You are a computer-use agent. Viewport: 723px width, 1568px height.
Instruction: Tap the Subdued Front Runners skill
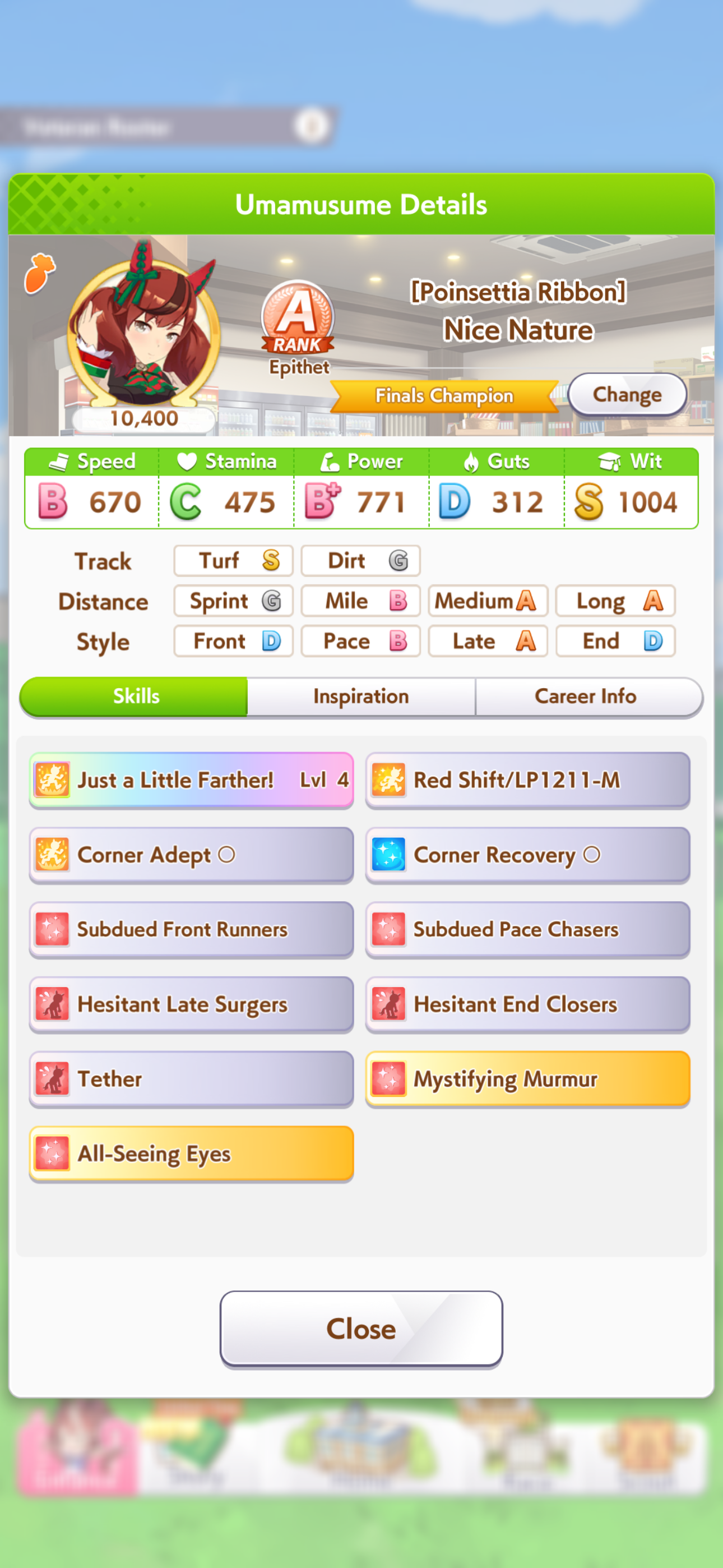click(x=191, y=929)
